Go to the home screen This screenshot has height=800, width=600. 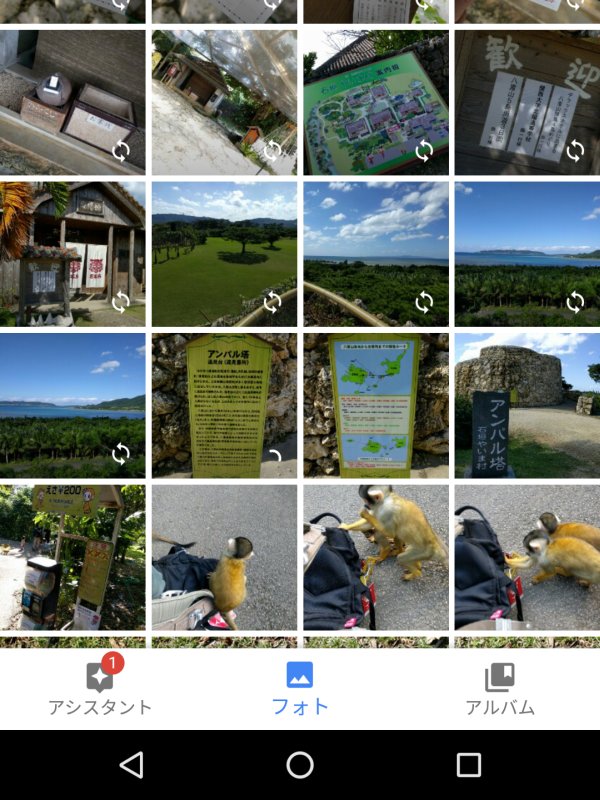click(x=300, y=765)
